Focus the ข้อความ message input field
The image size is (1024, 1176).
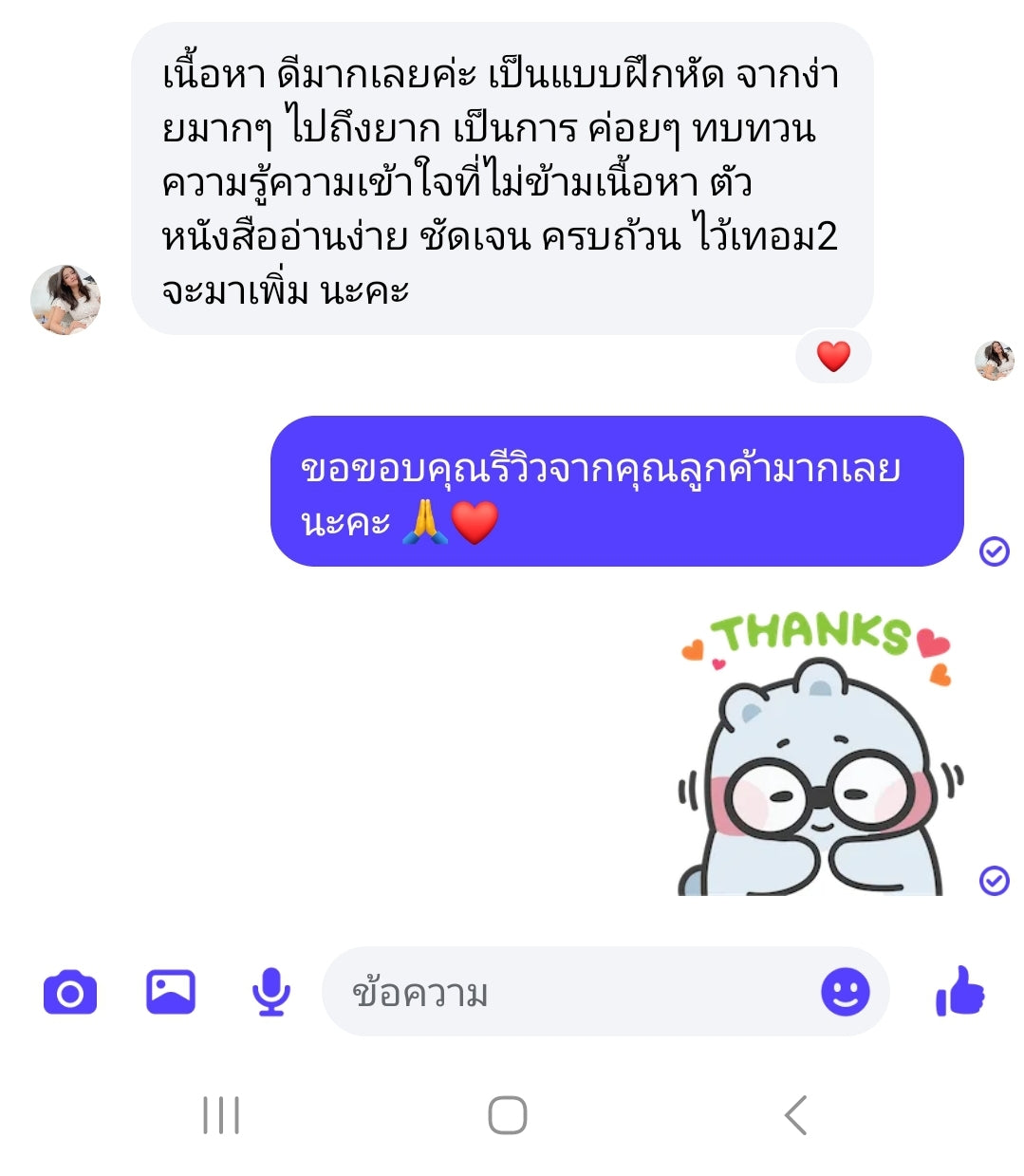[569, 993]
